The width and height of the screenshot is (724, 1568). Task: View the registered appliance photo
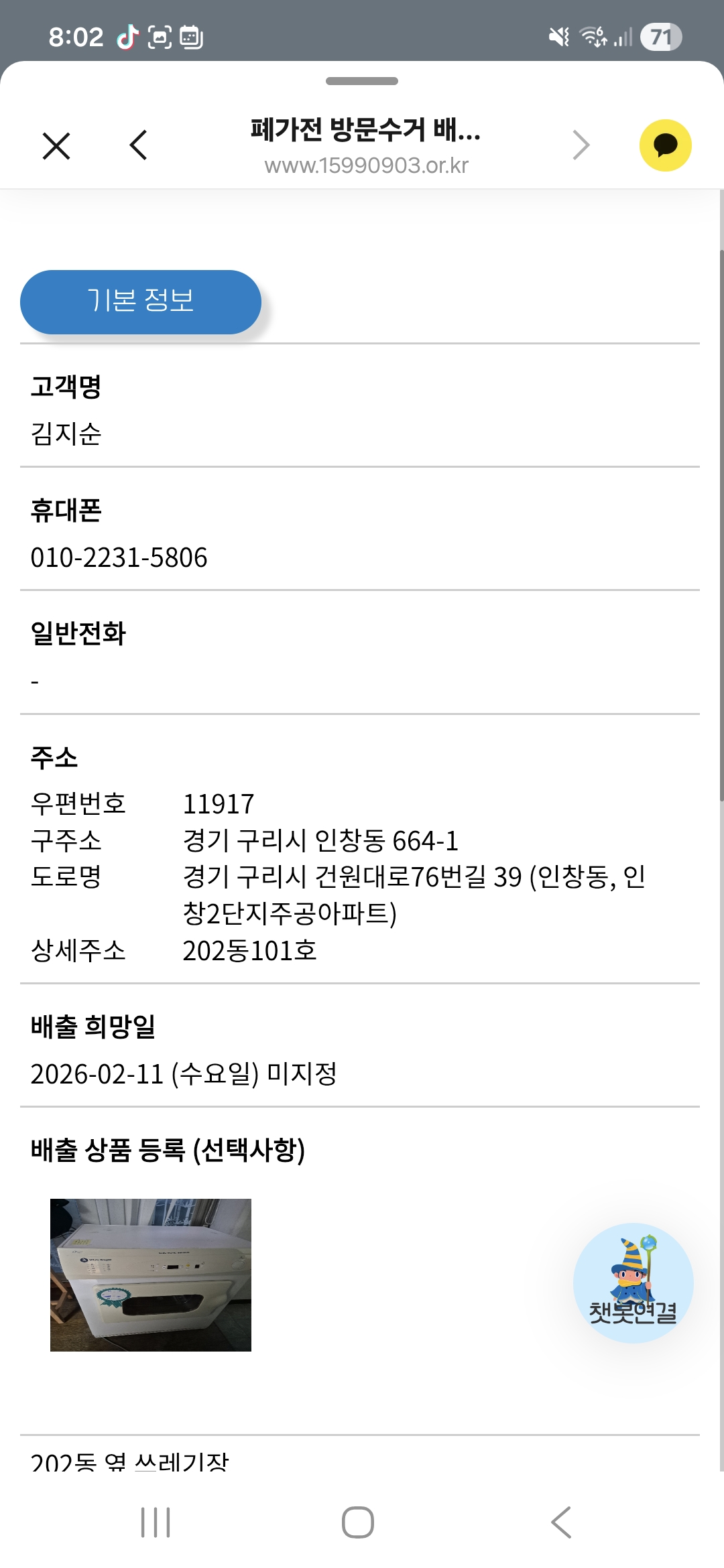point(151,1275)
